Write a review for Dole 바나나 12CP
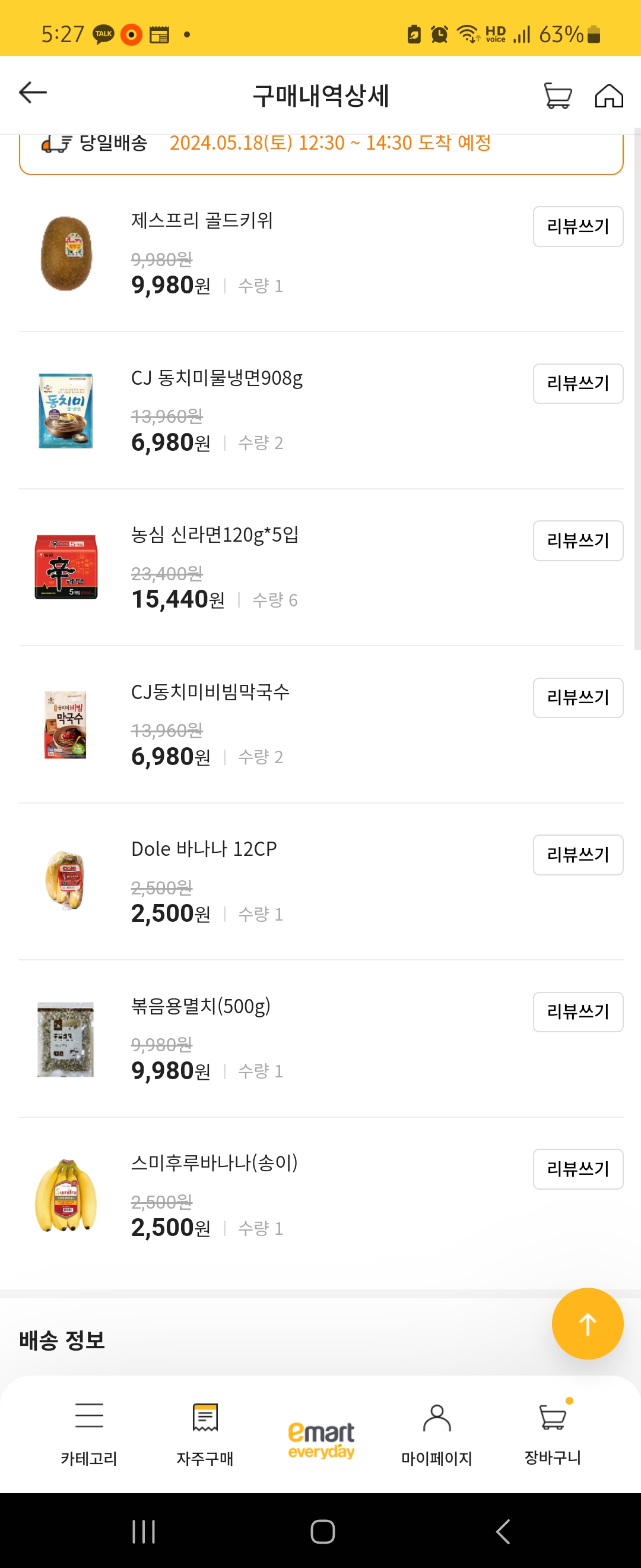 coord(577,855)
